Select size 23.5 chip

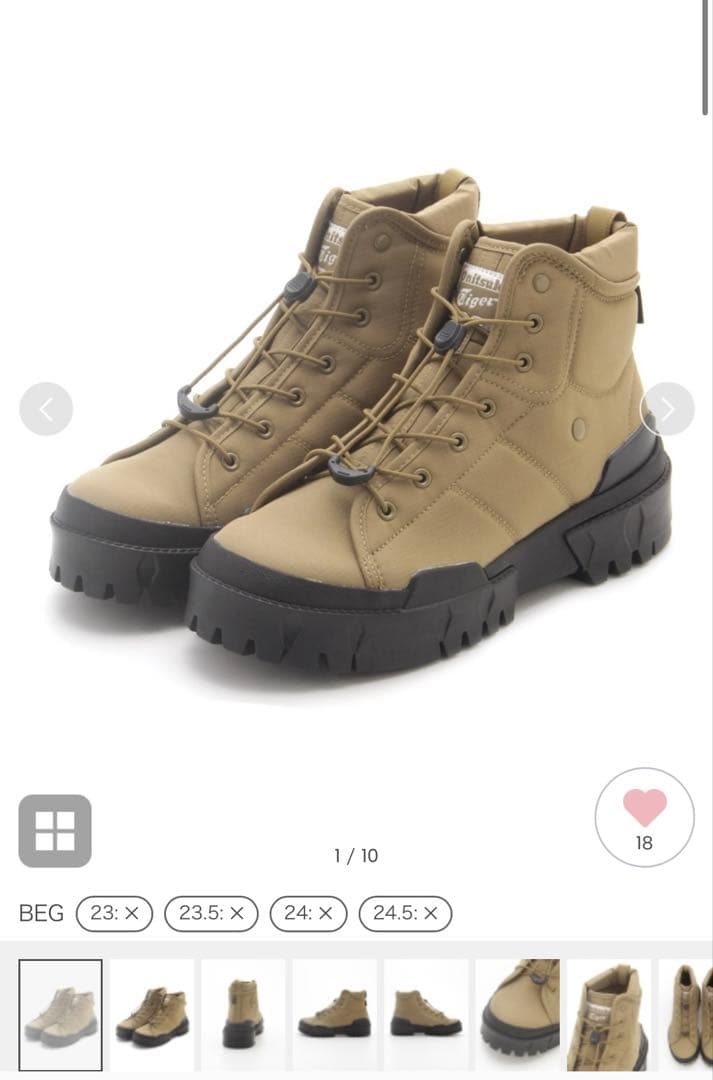pyautogui.click(x=211, y=913)
